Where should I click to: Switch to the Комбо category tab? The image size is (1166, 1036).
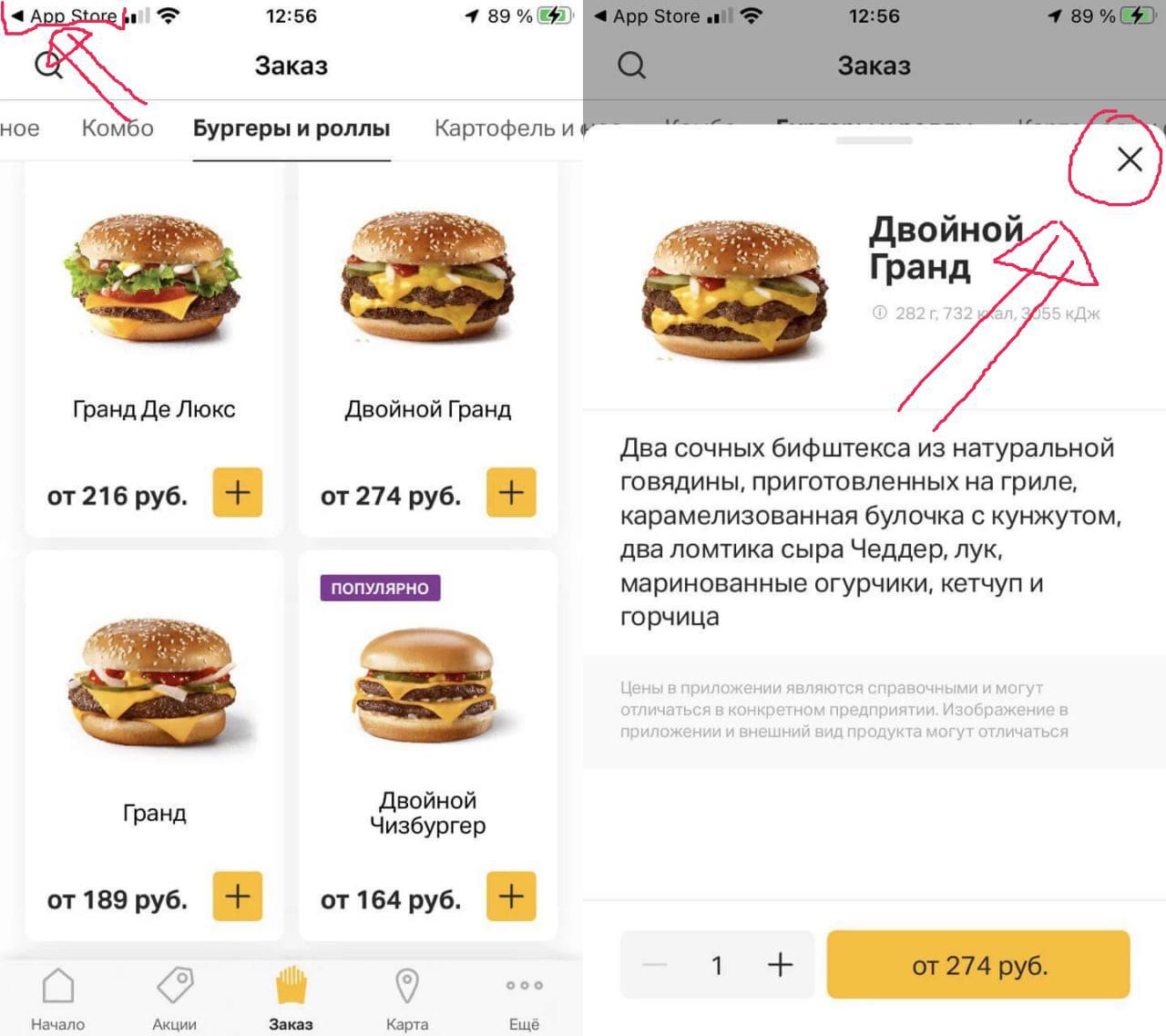tap(118, 128)
